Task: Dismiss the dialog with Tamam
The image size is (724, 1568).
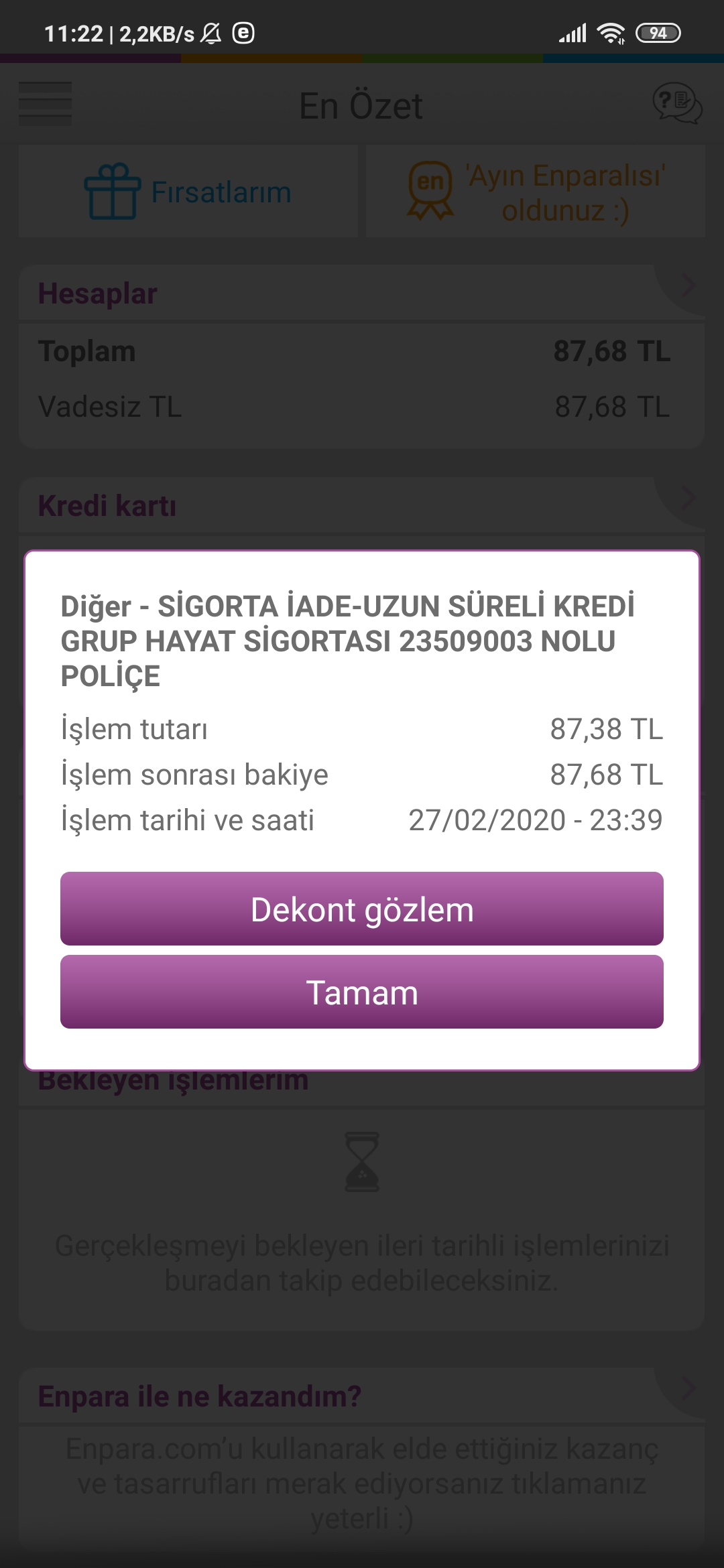Action: [x=362, y=992]
